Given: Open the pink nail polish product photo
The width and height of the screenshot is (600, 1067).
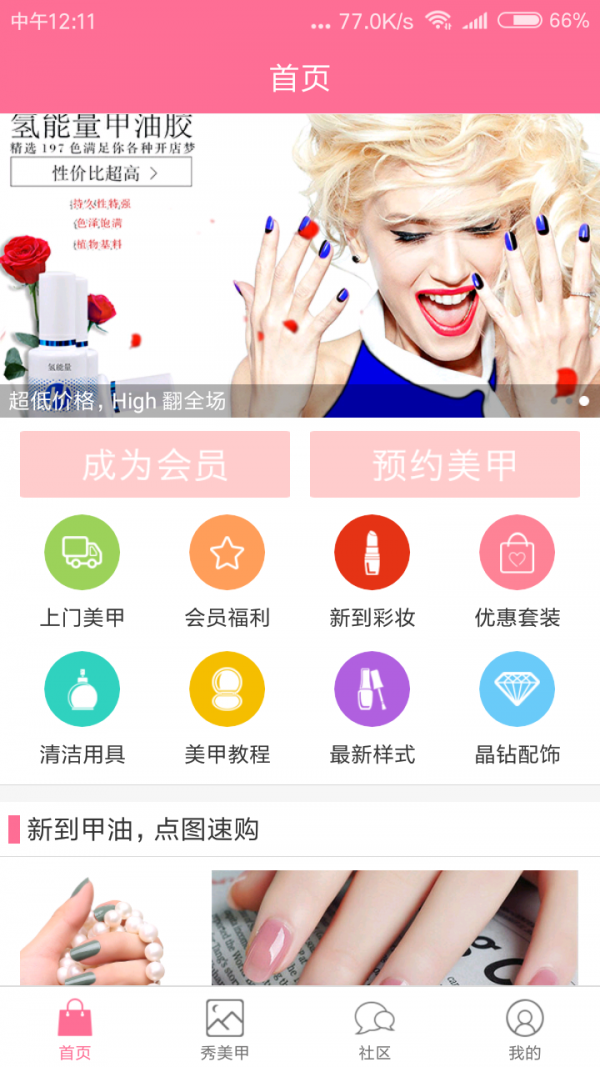Looking at the screenshot, I should (x=394, y=928).
